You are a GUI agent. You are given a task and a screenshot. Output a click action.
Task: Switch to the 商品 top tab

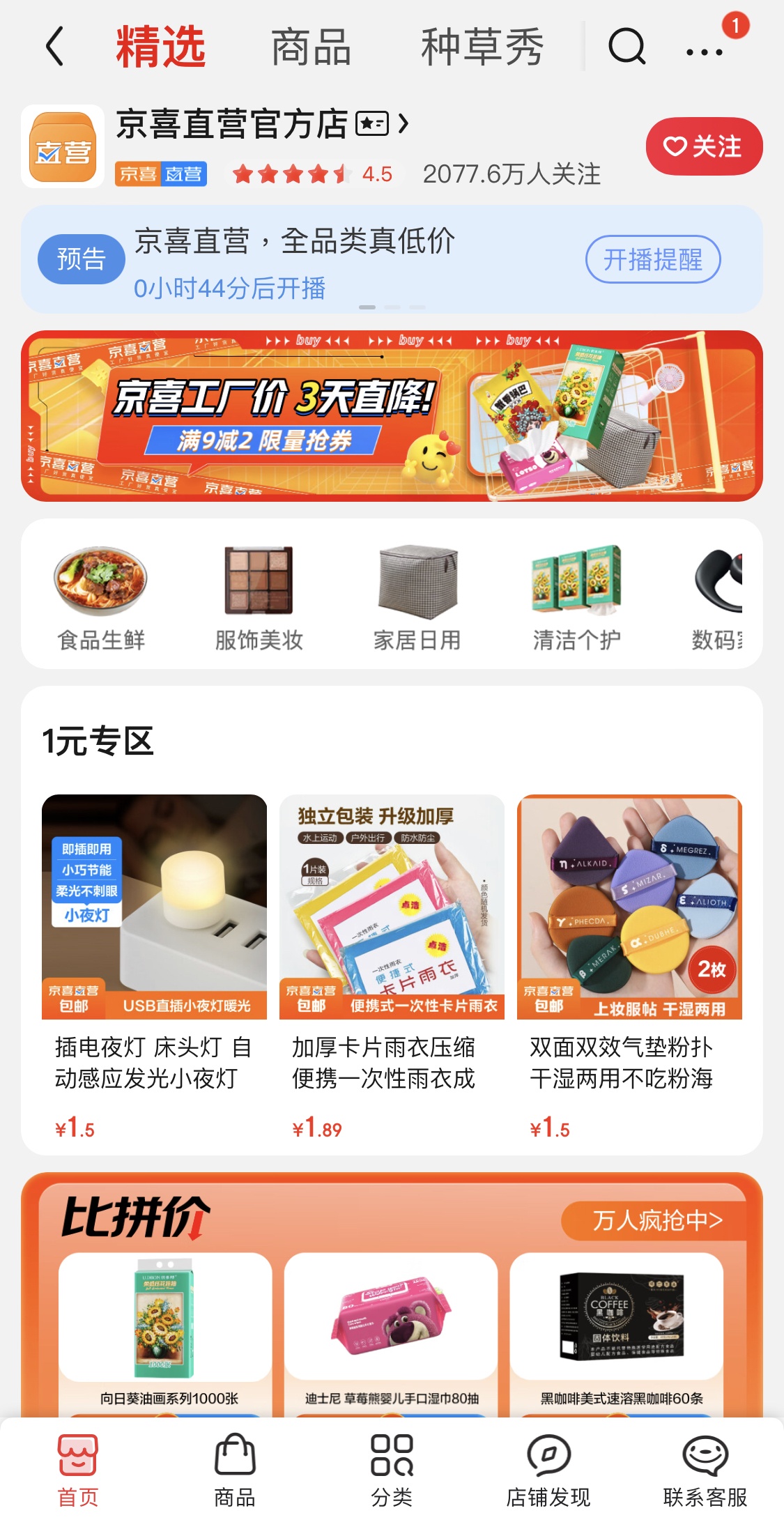click(311, 47)
